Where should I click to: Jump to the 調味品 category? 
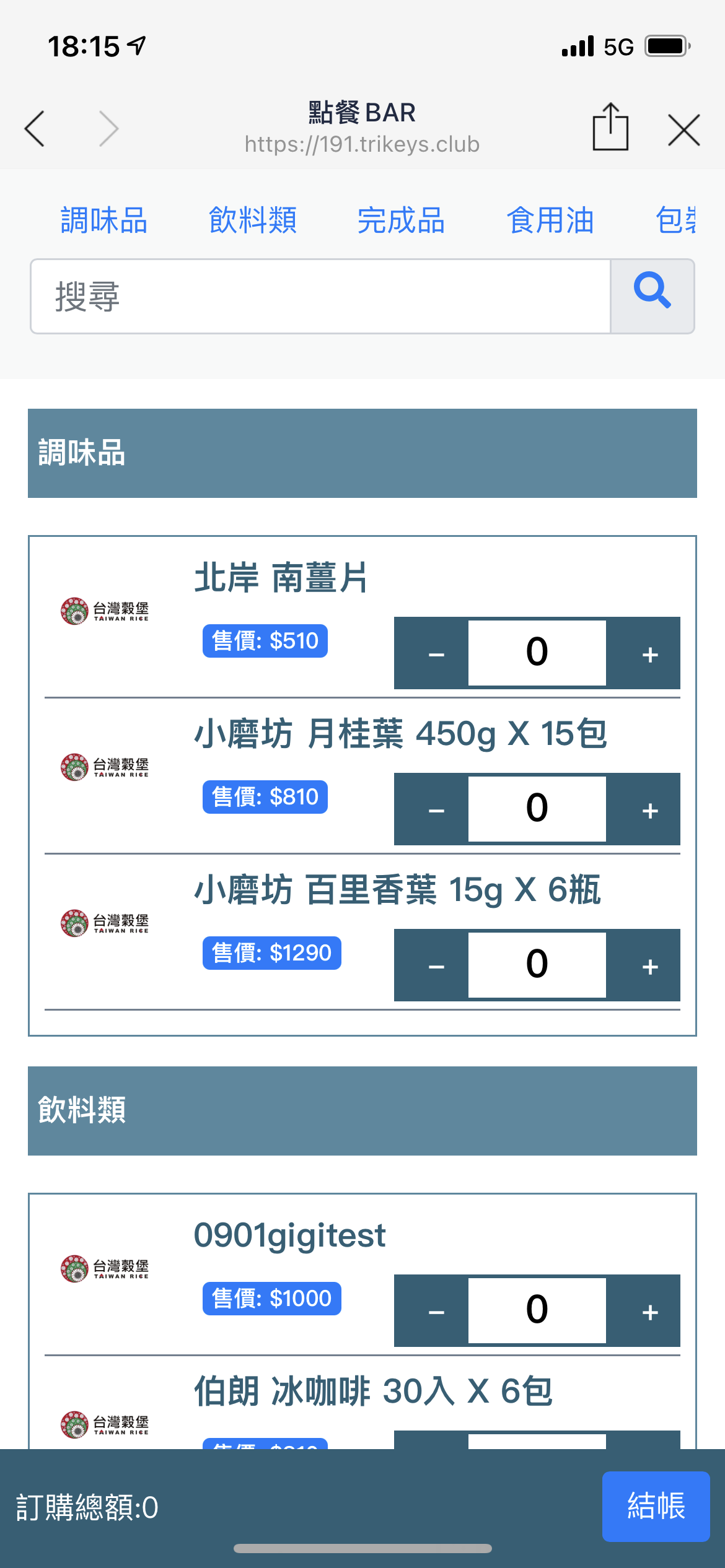click(x=104, y=220)
